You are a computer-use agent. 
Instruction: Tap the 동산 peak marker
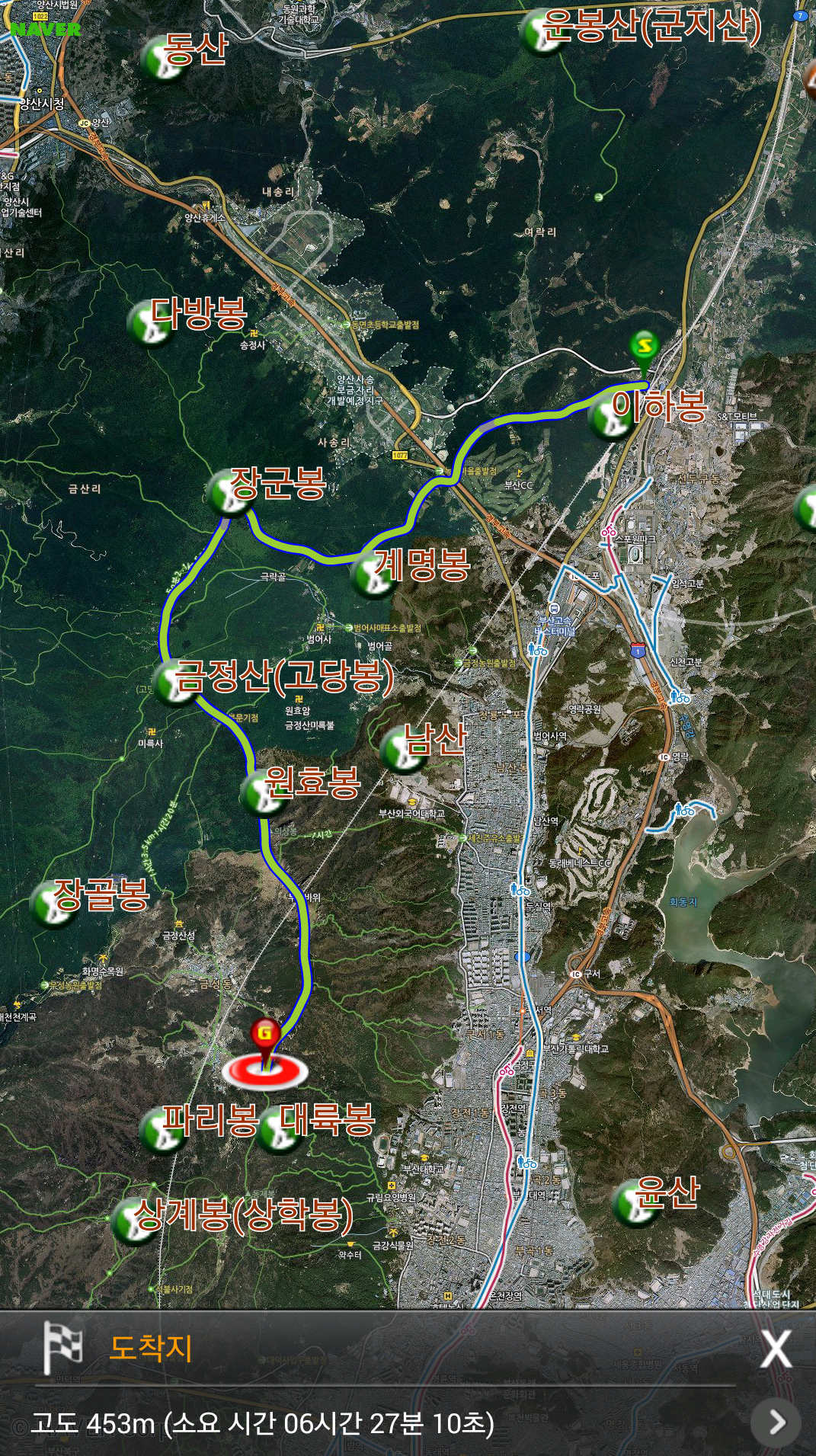pyautogui.click(x=163, y=58)
